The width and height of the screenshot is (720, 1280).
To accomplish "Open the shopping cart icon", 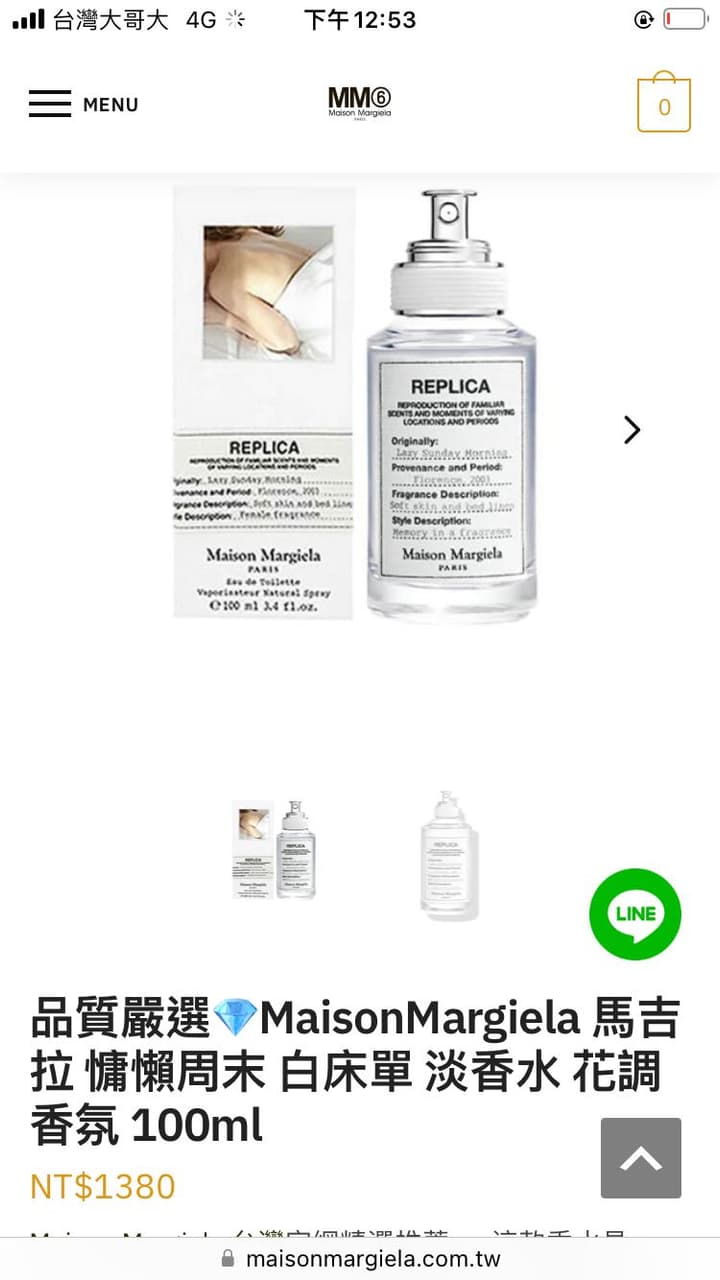I will coord(664,103).
